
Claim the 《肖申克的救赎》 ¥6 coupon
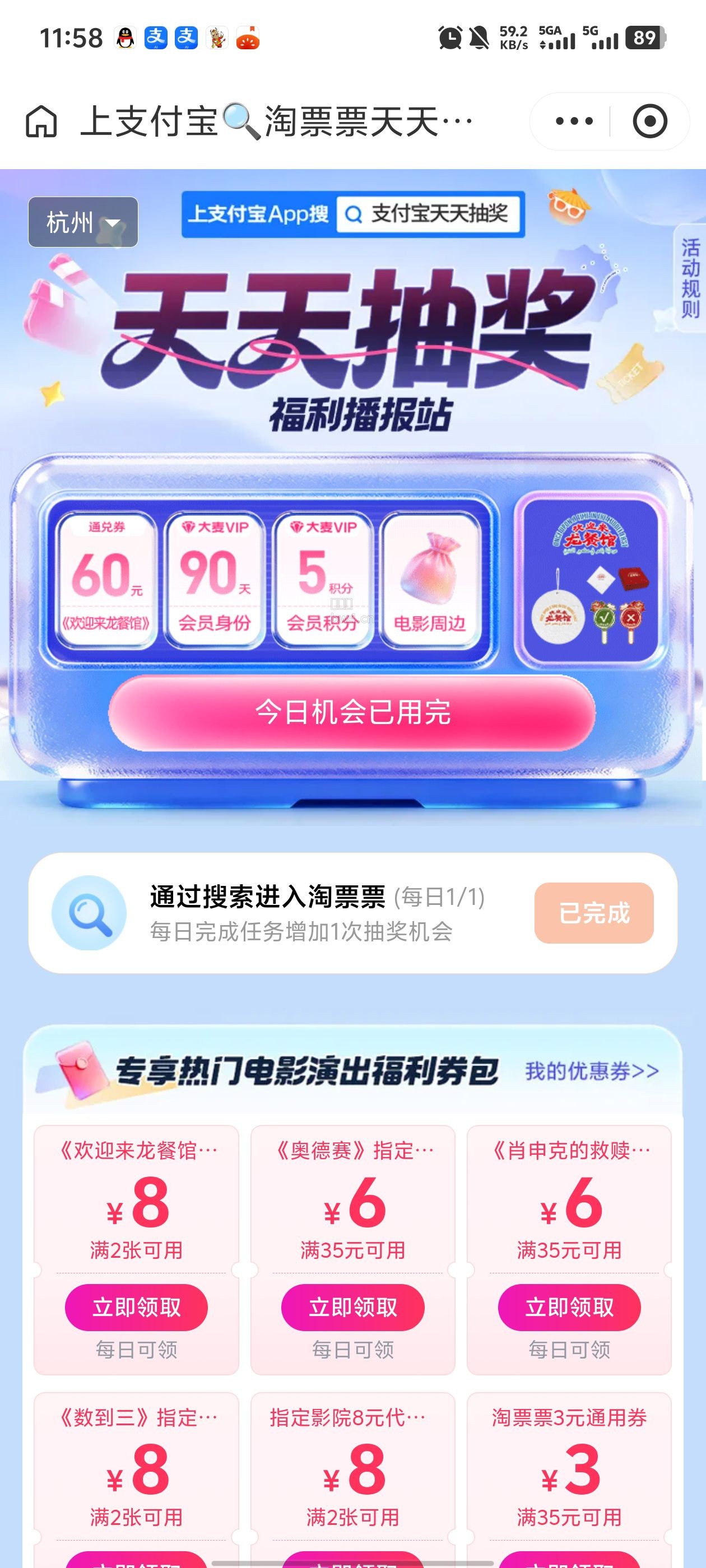[x=569, y=1307]
